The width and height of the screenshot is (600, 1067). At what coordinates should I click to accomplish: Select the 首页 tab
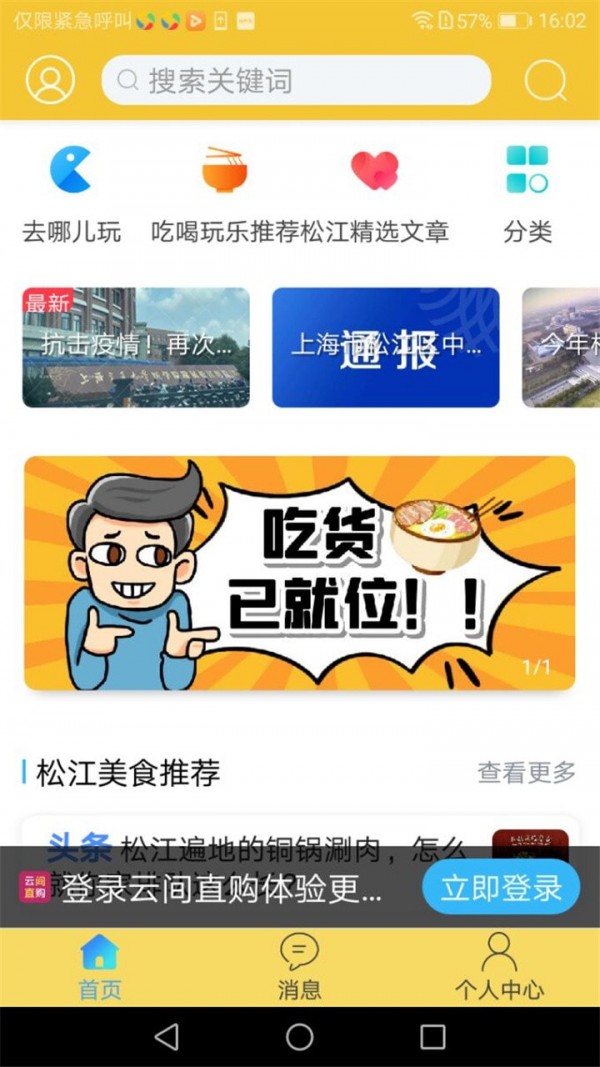(100, 966)
